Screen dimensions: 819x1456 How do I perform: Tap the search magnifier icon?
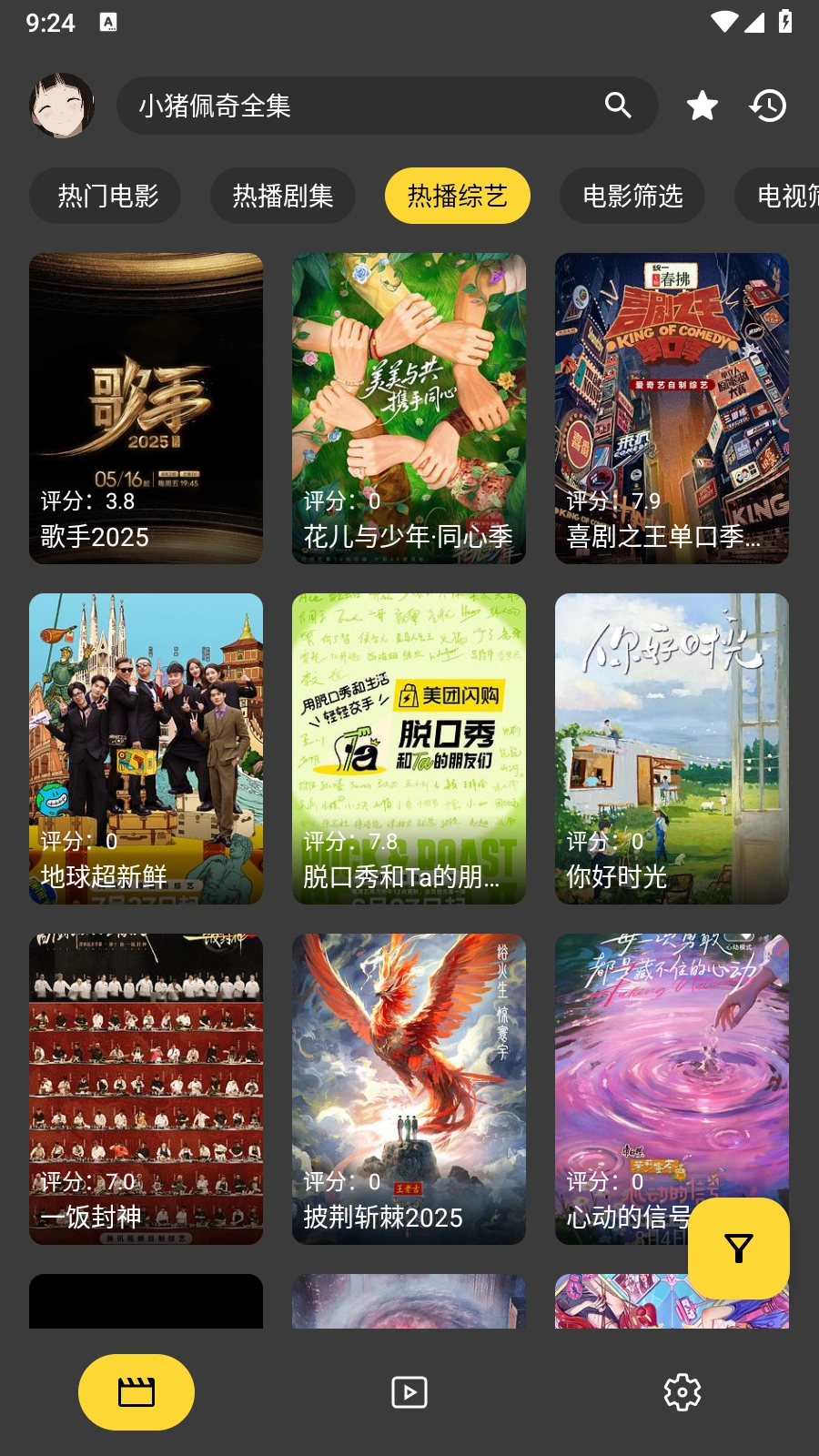tap(619, 105)
